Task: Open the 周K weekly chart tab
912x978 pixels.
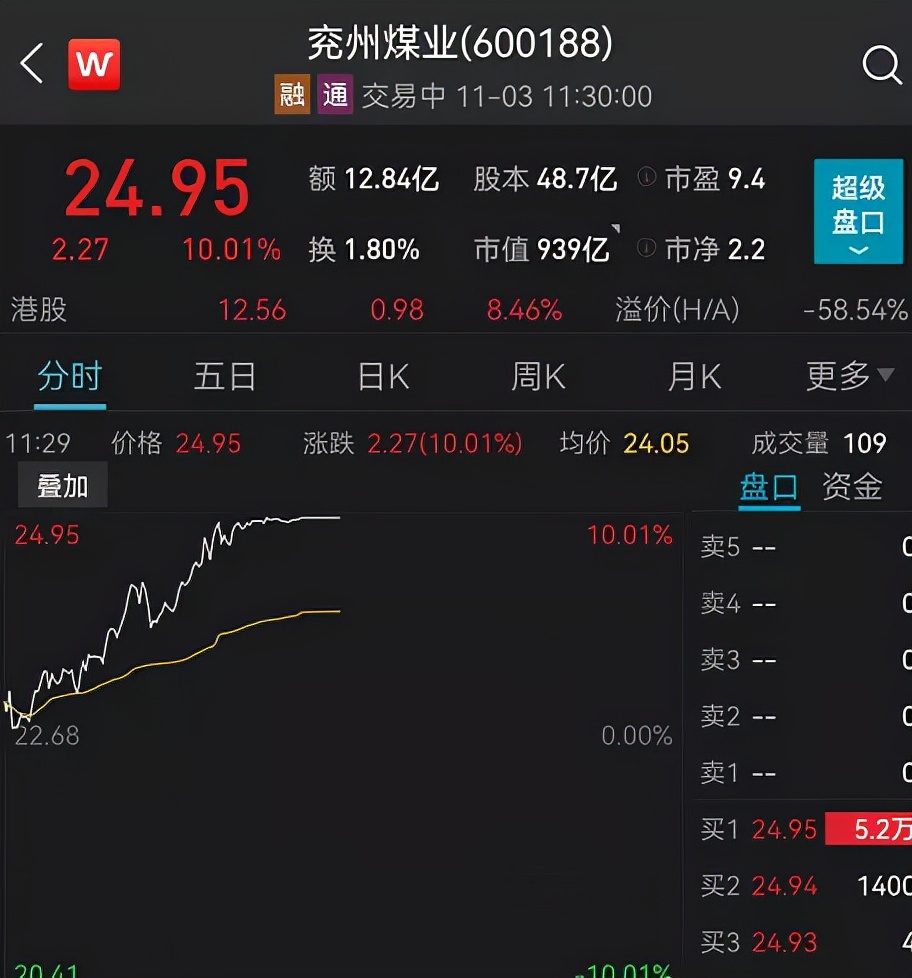Action: click(x=538, y=375)
